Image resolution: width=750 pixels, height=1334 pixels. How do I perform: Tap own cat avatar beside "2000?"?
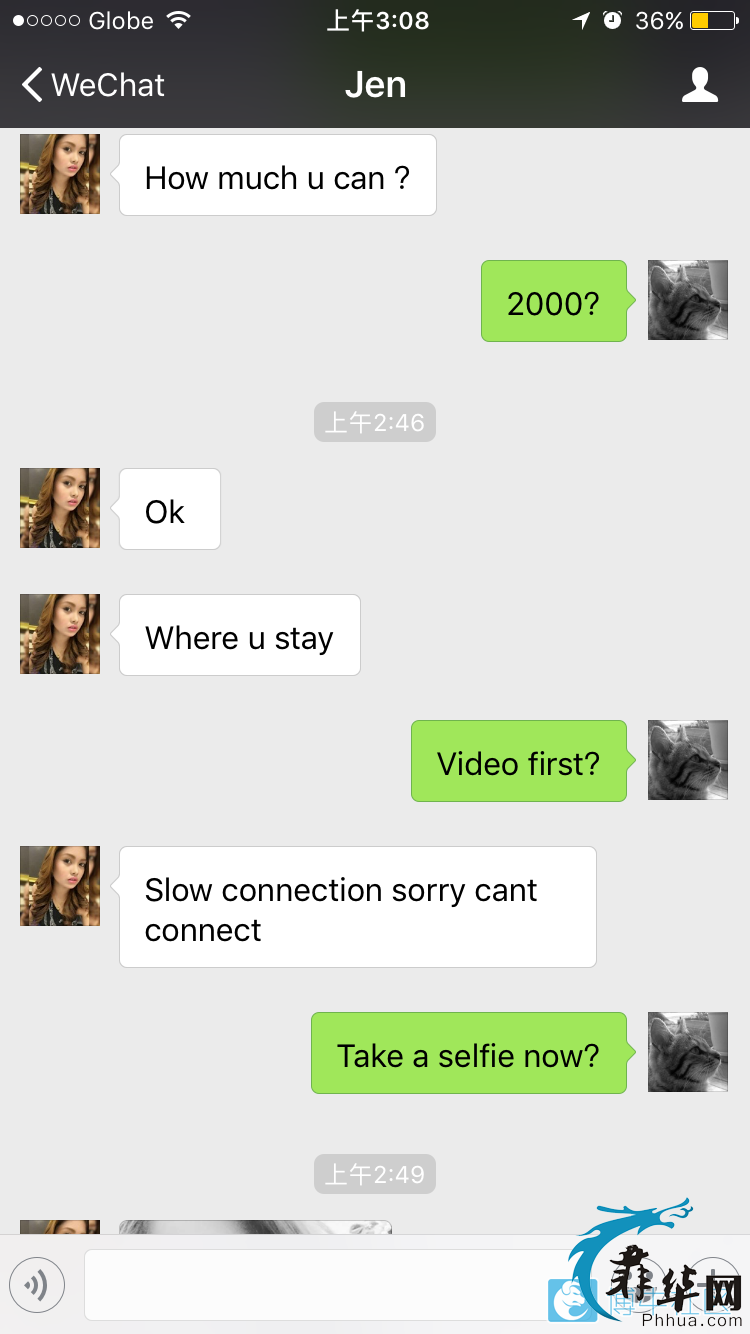(688, 300)
